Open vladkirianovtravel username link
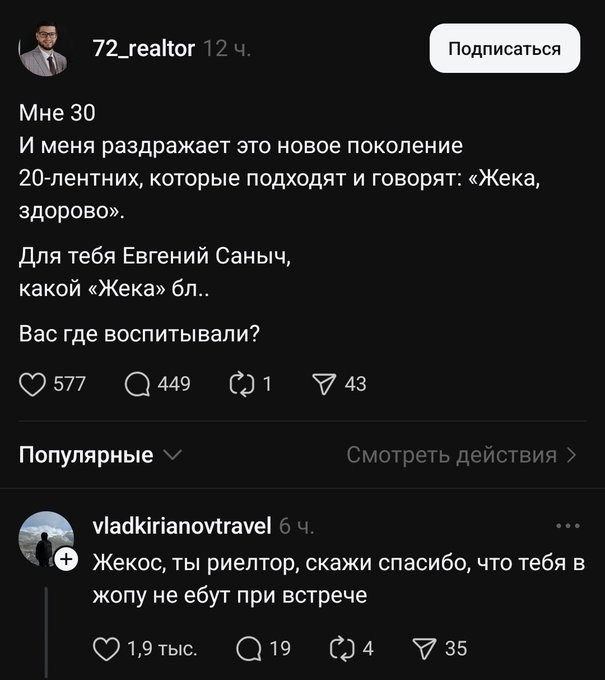605x680 pixels. click(181, 525)
